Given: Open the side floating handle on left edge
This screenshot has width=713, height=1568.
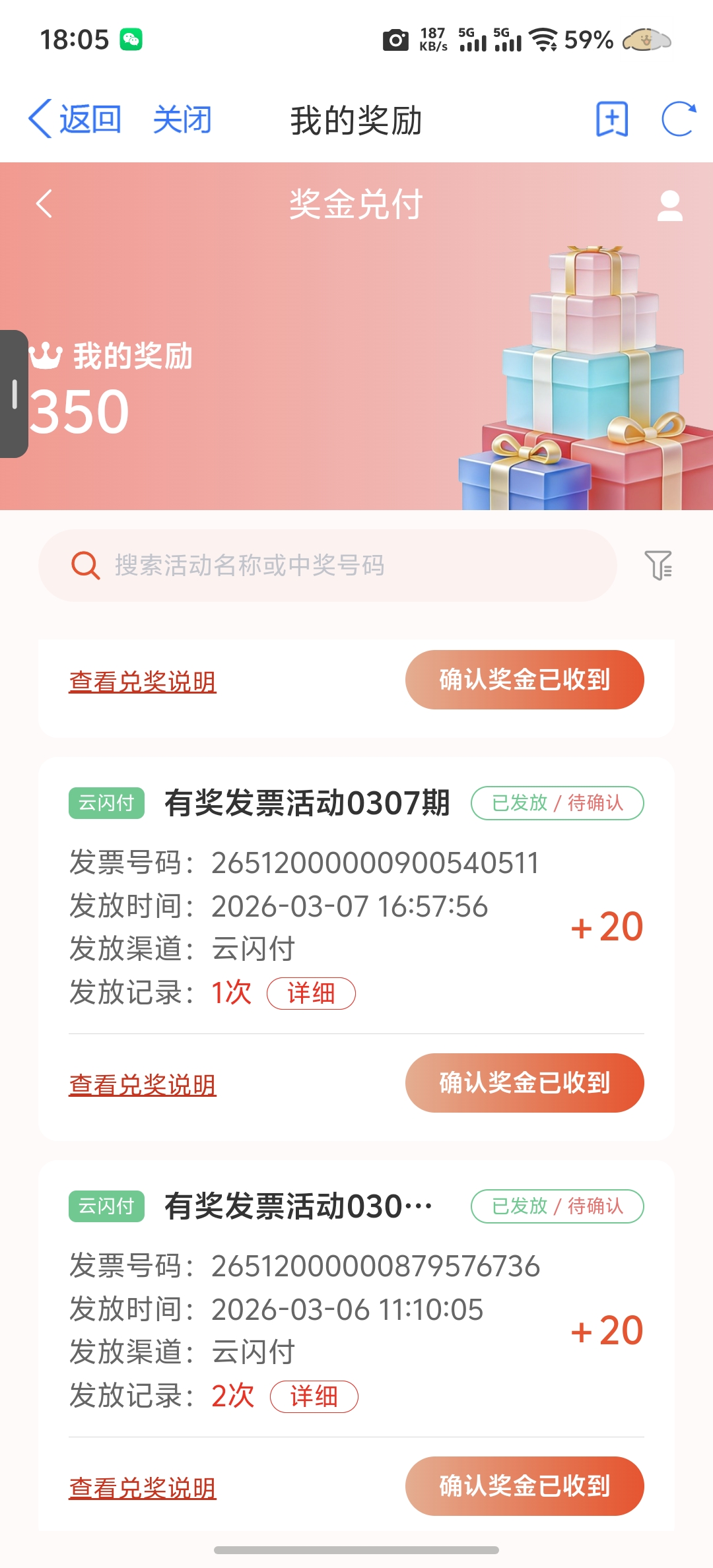Looking at the screenshot, I should [14, 394].
